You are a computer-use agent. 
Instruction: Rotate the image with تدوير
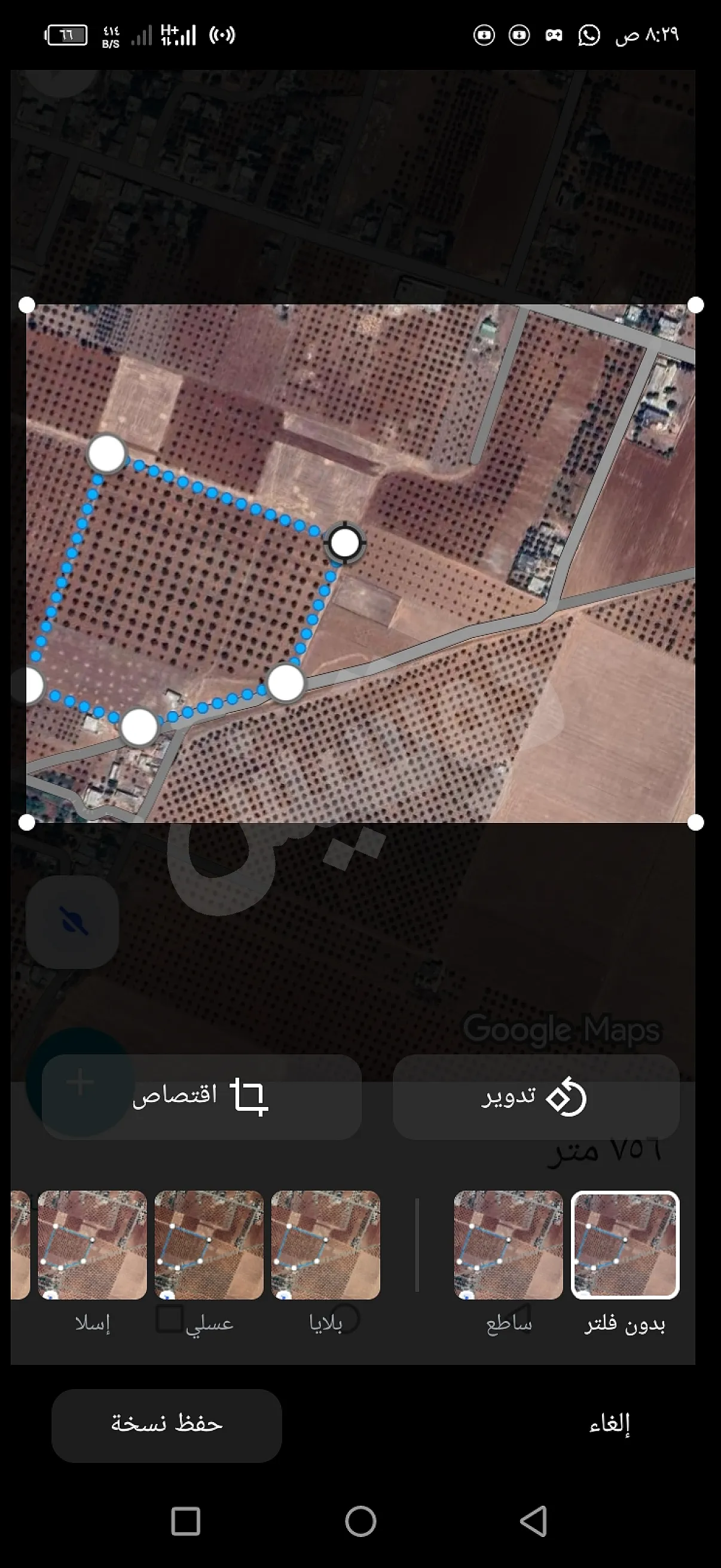(536, 1096)
